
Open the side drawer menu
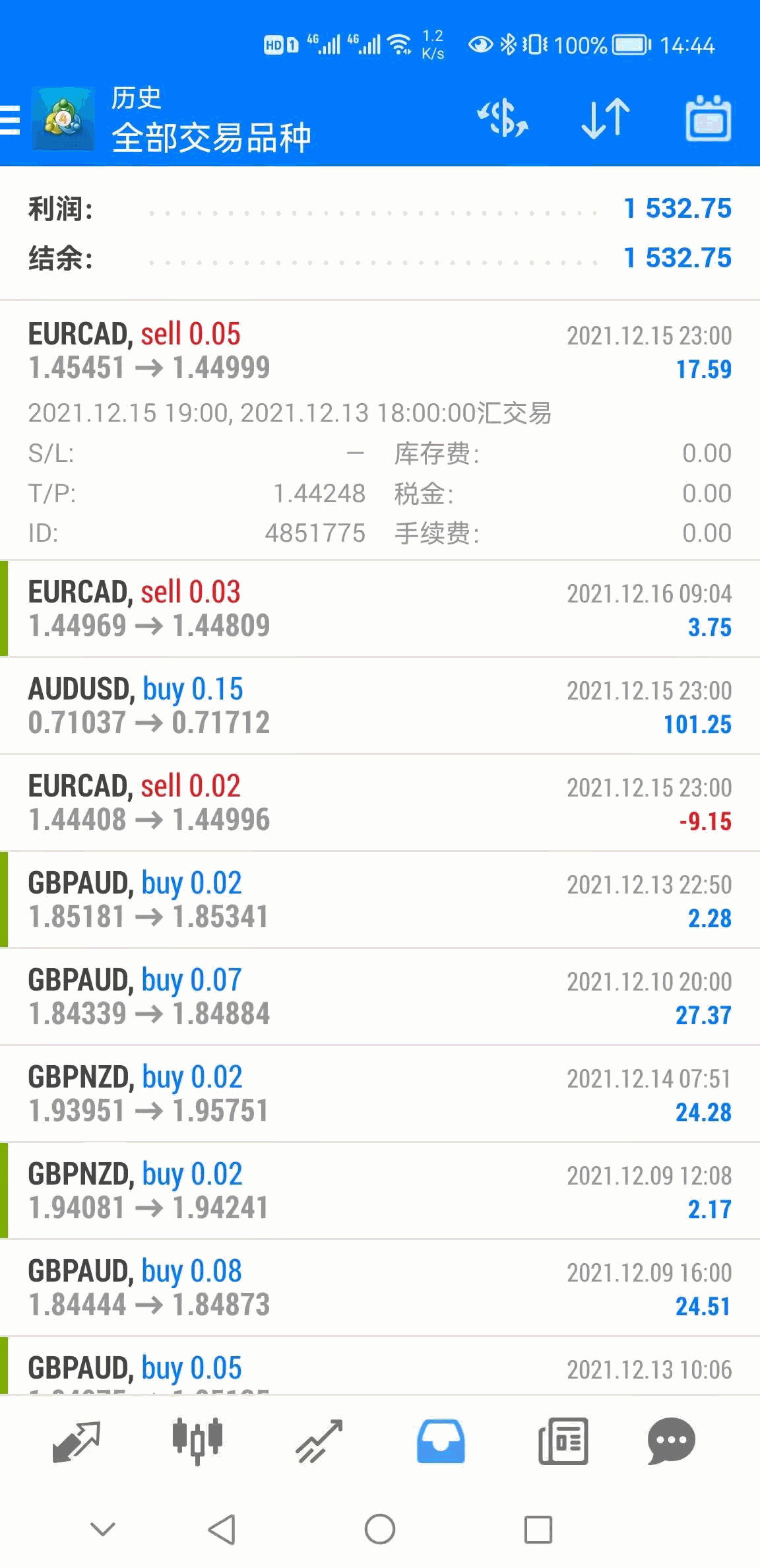click(11, 120)
